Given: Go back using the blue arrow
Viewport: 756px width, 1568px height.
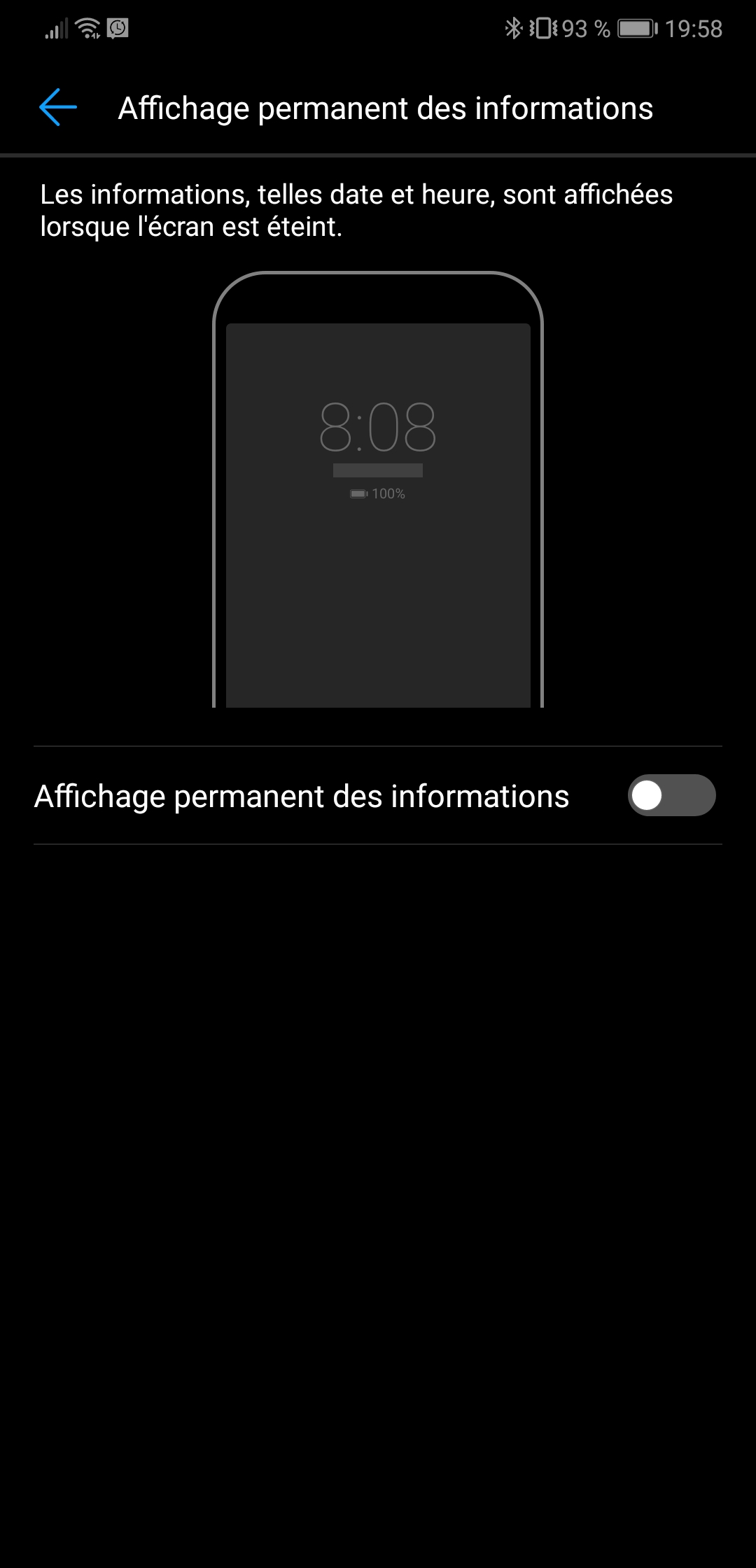Looking at the screenshot, I should 58,108.
